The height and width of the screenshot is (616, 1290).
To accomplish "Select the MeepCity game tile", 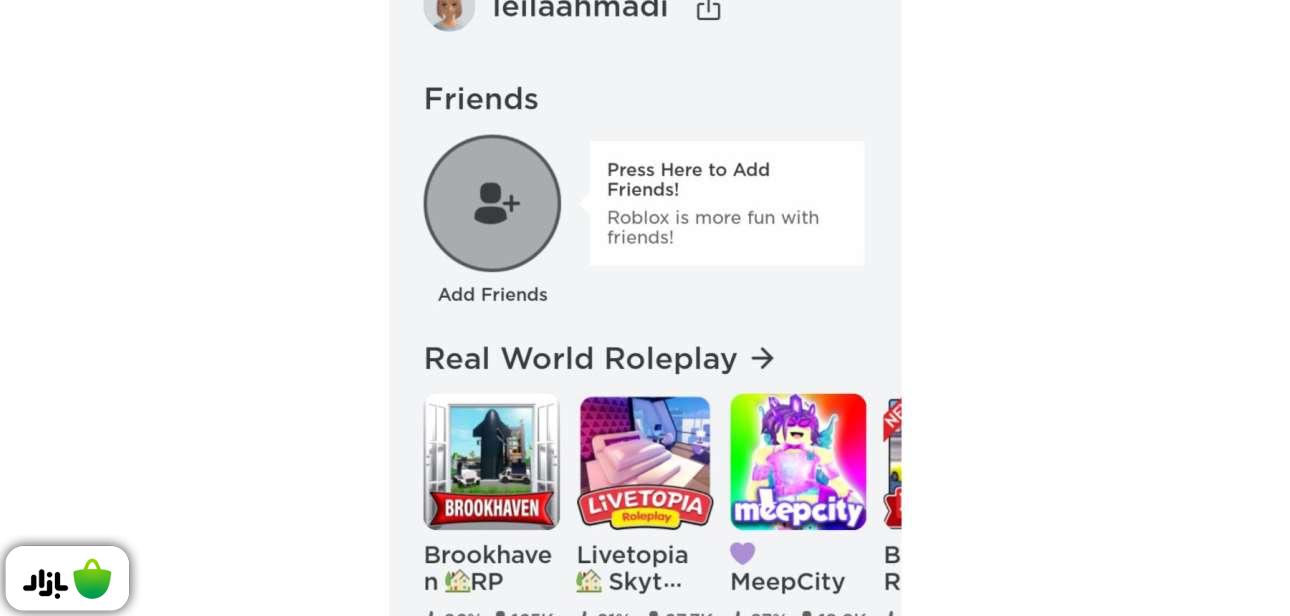I will (x=798, y=461).
